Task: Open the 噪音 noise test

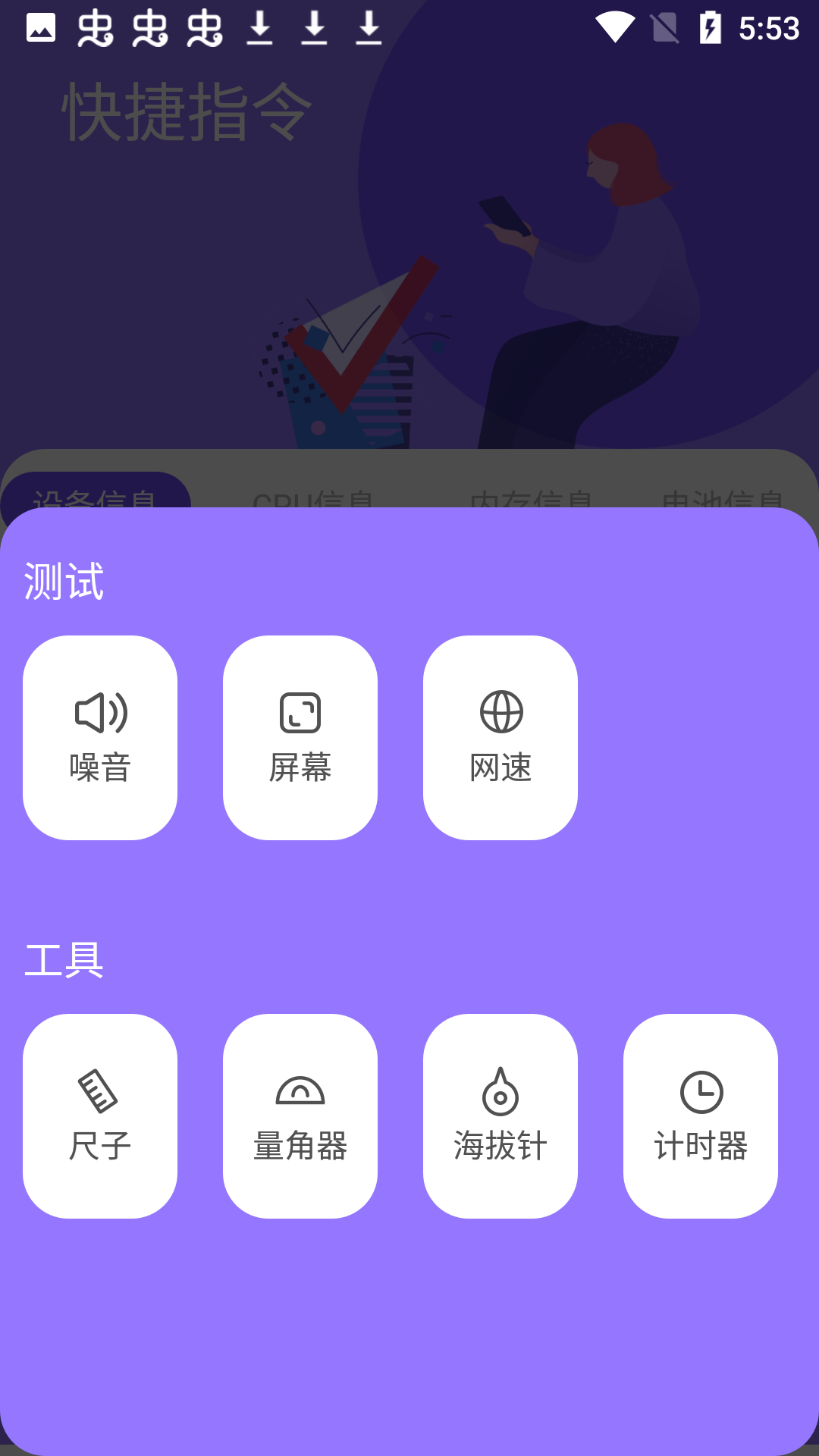Action: click(100, 737)
